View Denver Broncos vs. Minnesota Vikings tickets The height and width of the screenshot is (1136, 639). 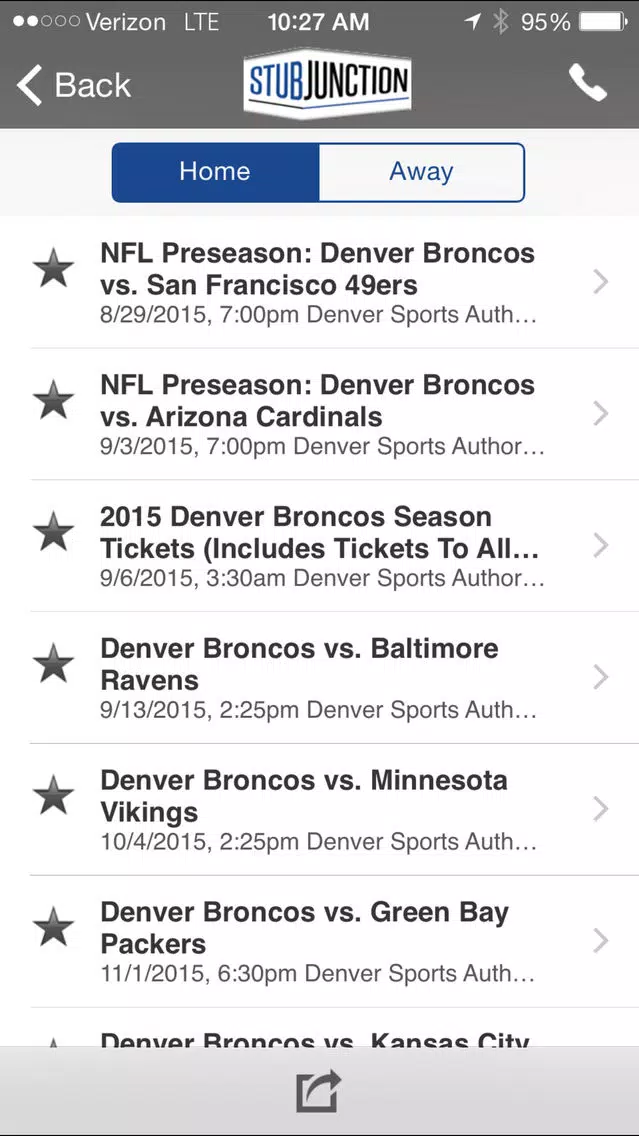tap(320, 809)
